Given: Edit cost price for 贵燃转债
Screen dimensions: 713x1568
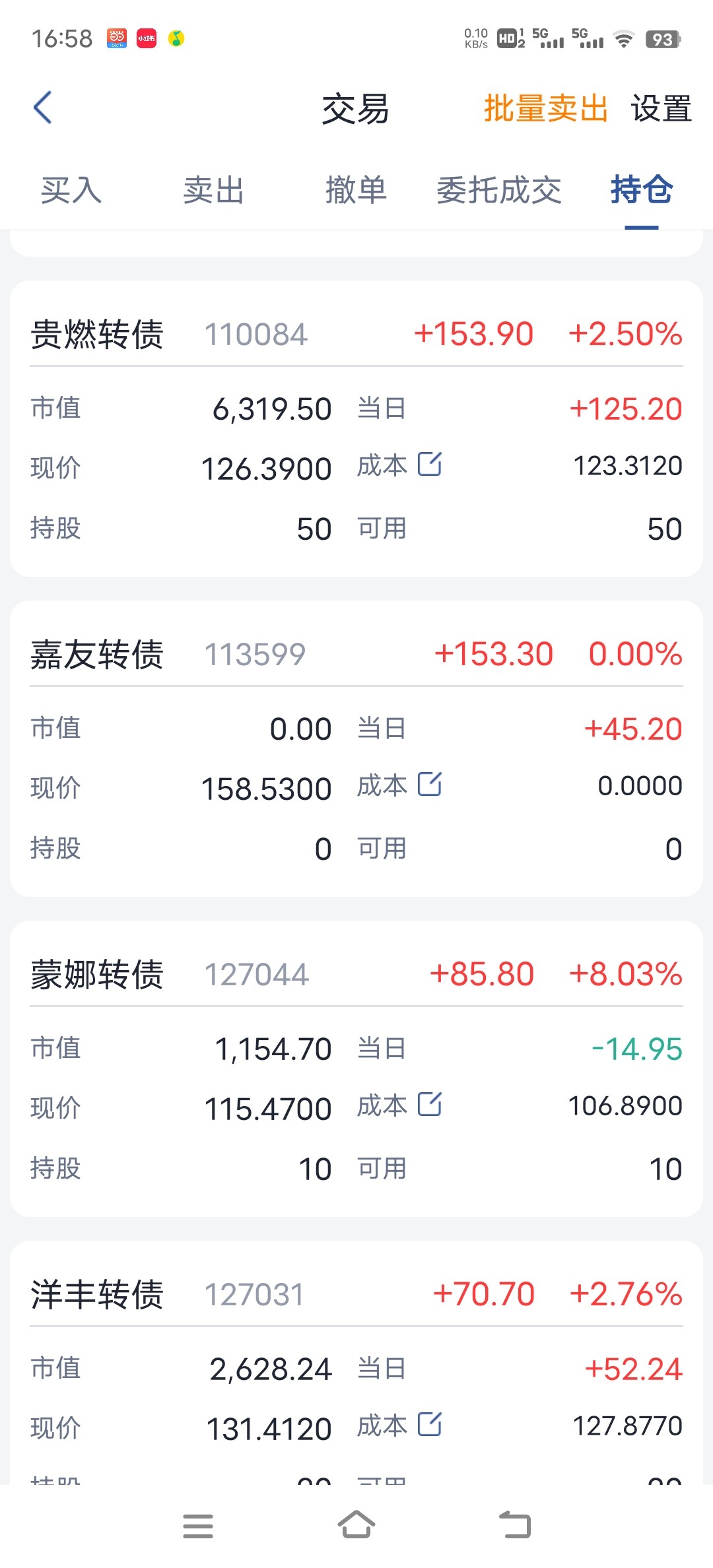Looking at the screenshot, I should click(430, 464).
